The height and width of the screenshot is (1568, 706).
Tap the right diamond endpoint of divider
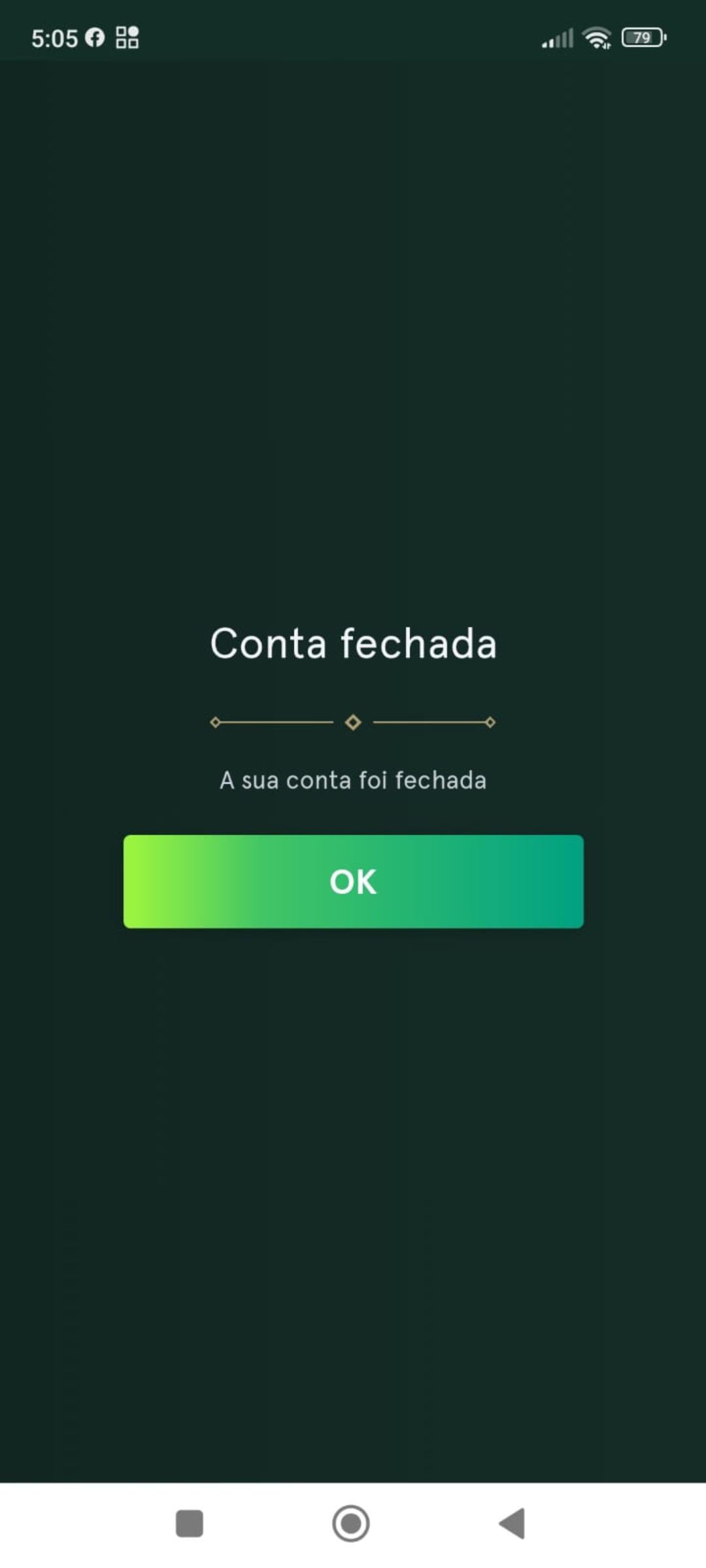[490, 722]
